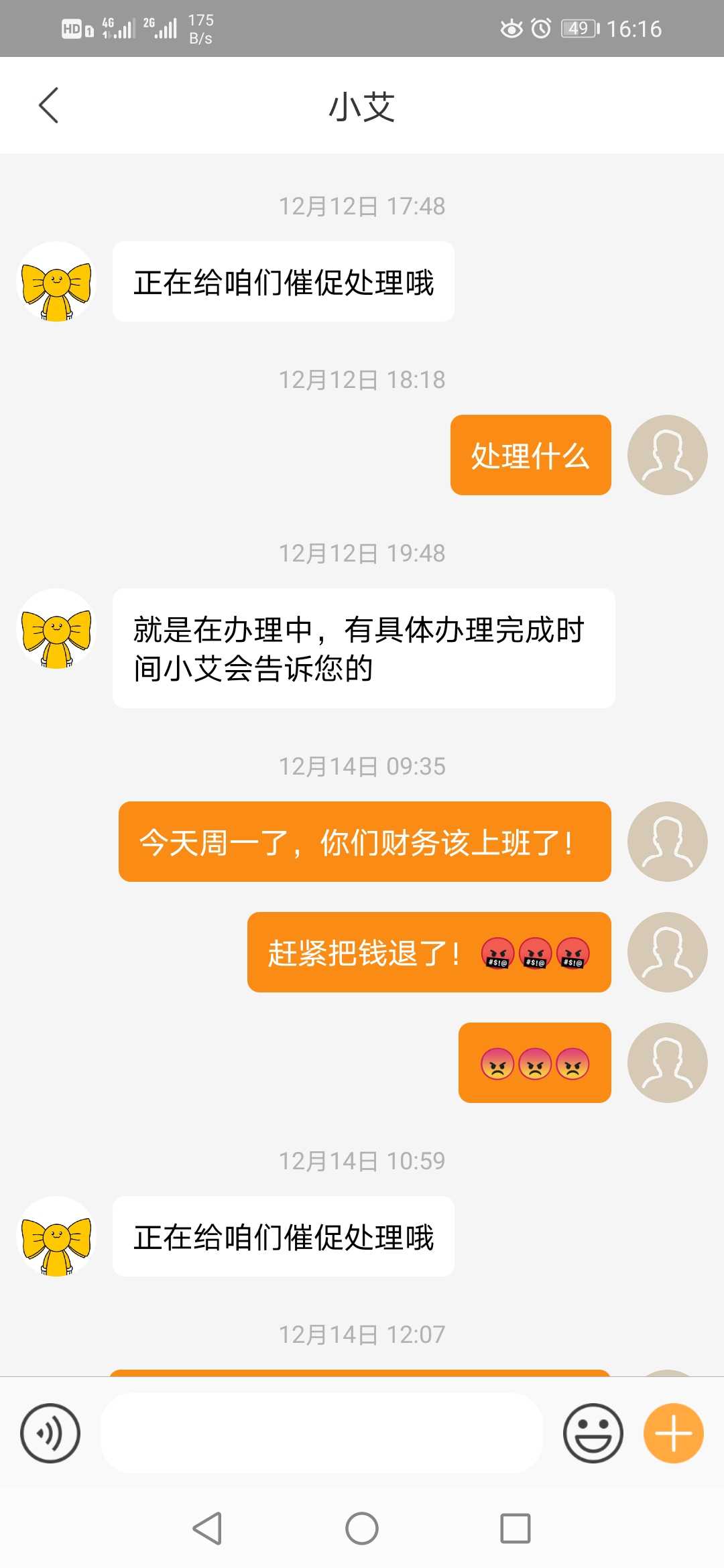Switch to voice message input
This screenshot has height=1568, width=724.
click(x=50, y=1433)
